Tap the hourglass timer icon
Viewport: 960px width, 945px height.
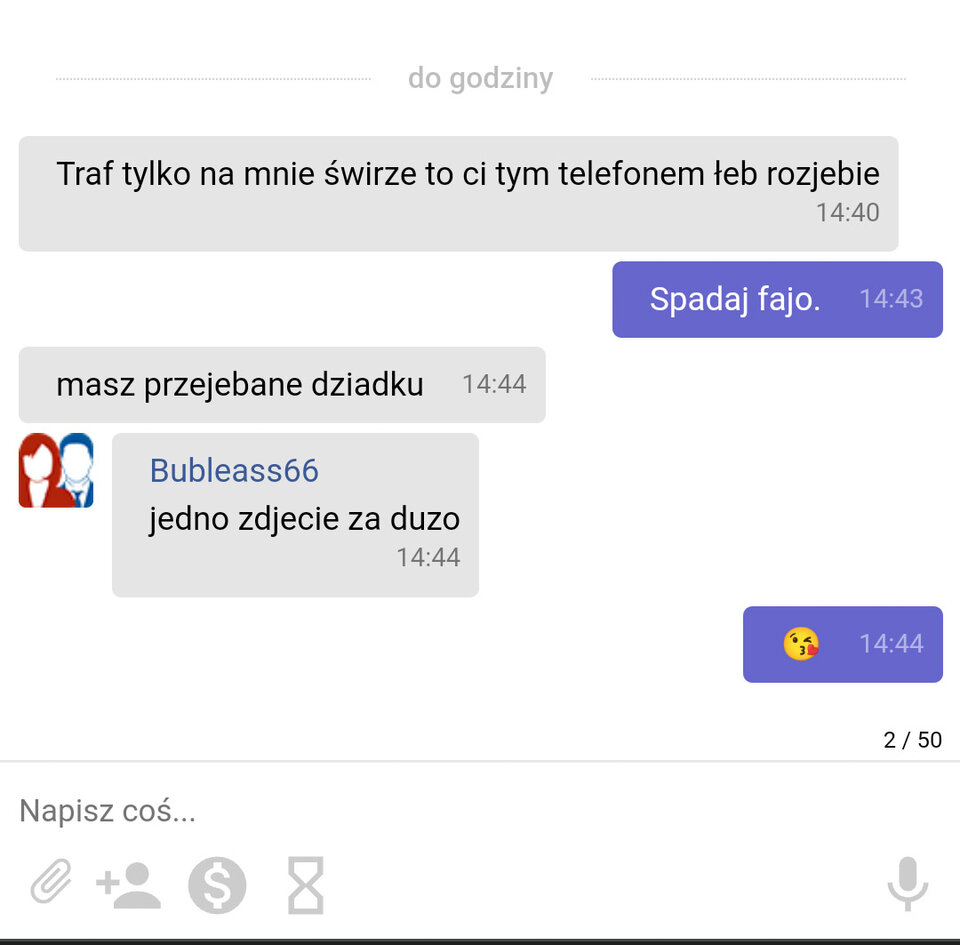pos(306,885)
